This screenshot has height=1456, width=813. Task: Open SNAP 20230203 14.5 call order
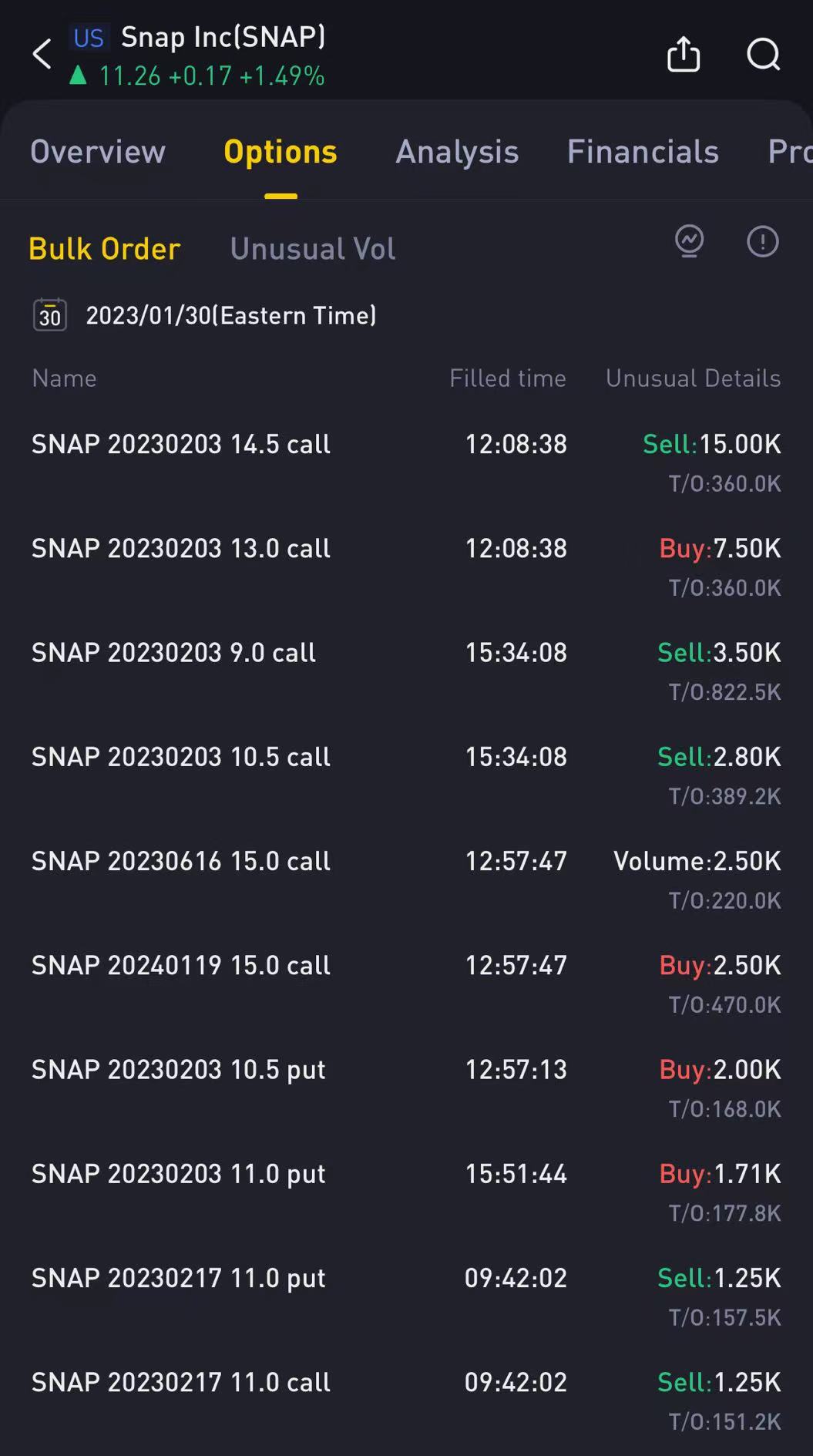pos(406,462)
